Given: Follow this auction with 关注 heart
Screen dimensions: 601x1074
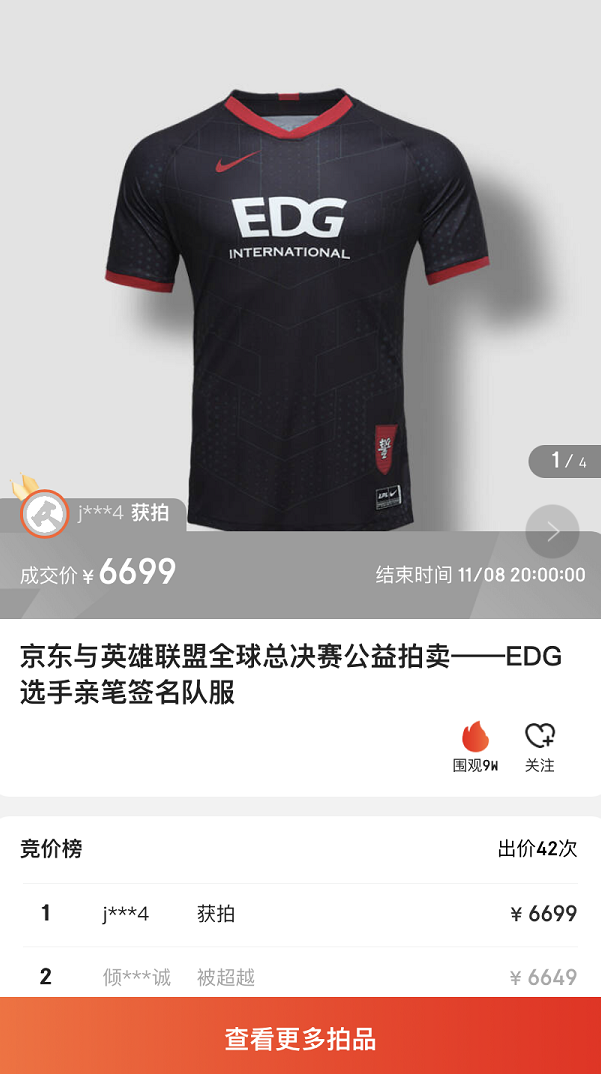Looking at the screenshot, I should pos(540,747).
